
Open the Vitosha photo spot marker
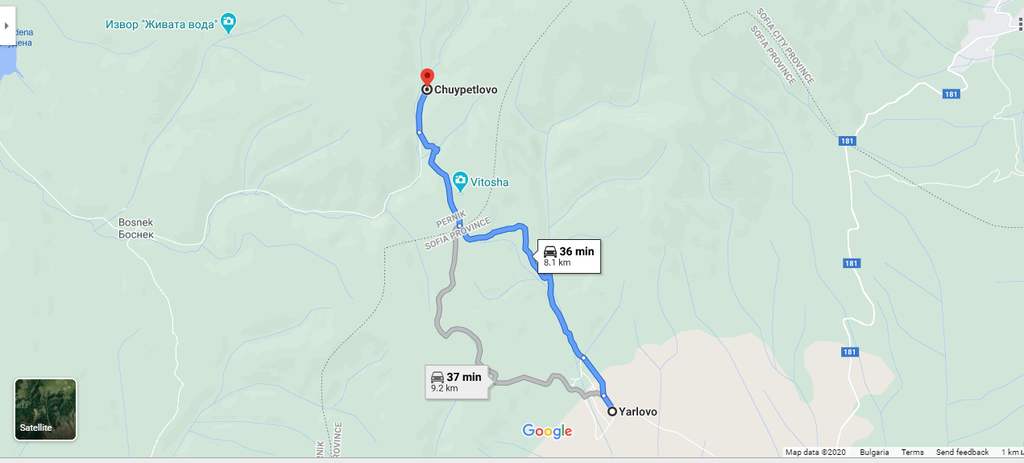460,181
